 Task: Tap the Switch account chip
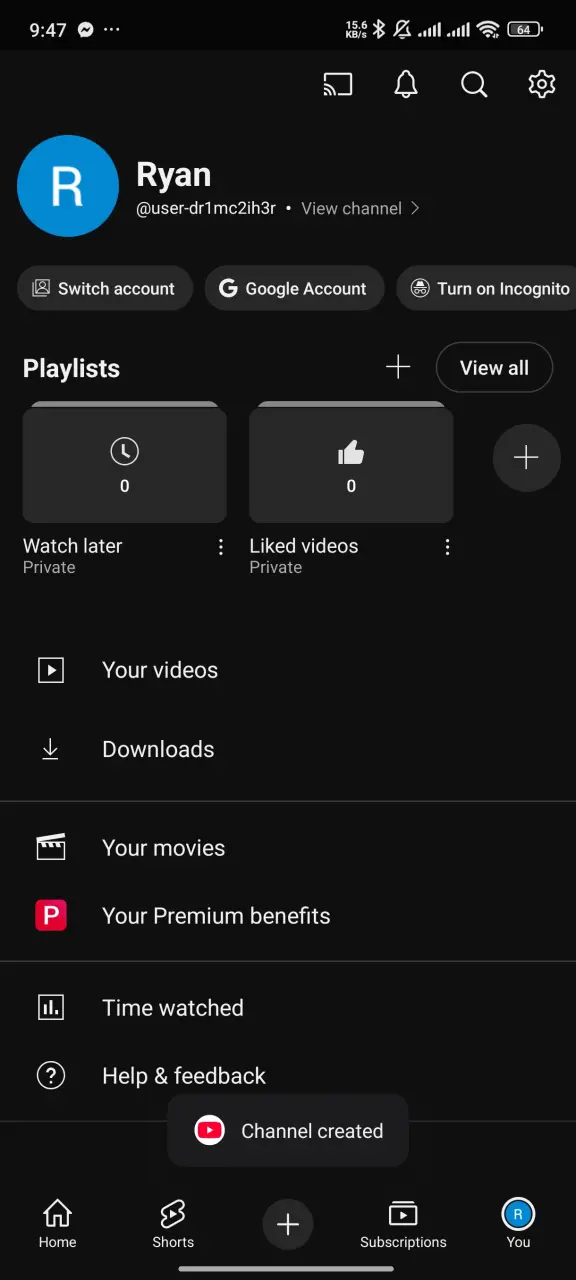pyautogui.click(x=105, y=288)
